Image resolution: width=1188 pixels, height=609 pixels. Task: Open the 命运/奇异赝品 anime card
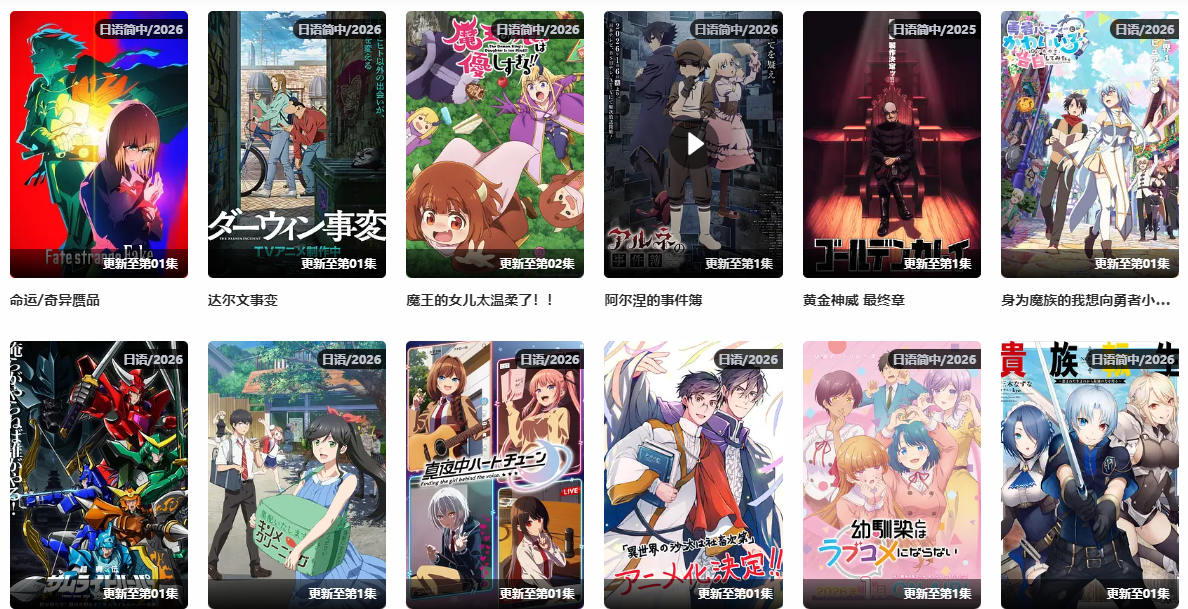pyautogui.click(x=99, y=145)
